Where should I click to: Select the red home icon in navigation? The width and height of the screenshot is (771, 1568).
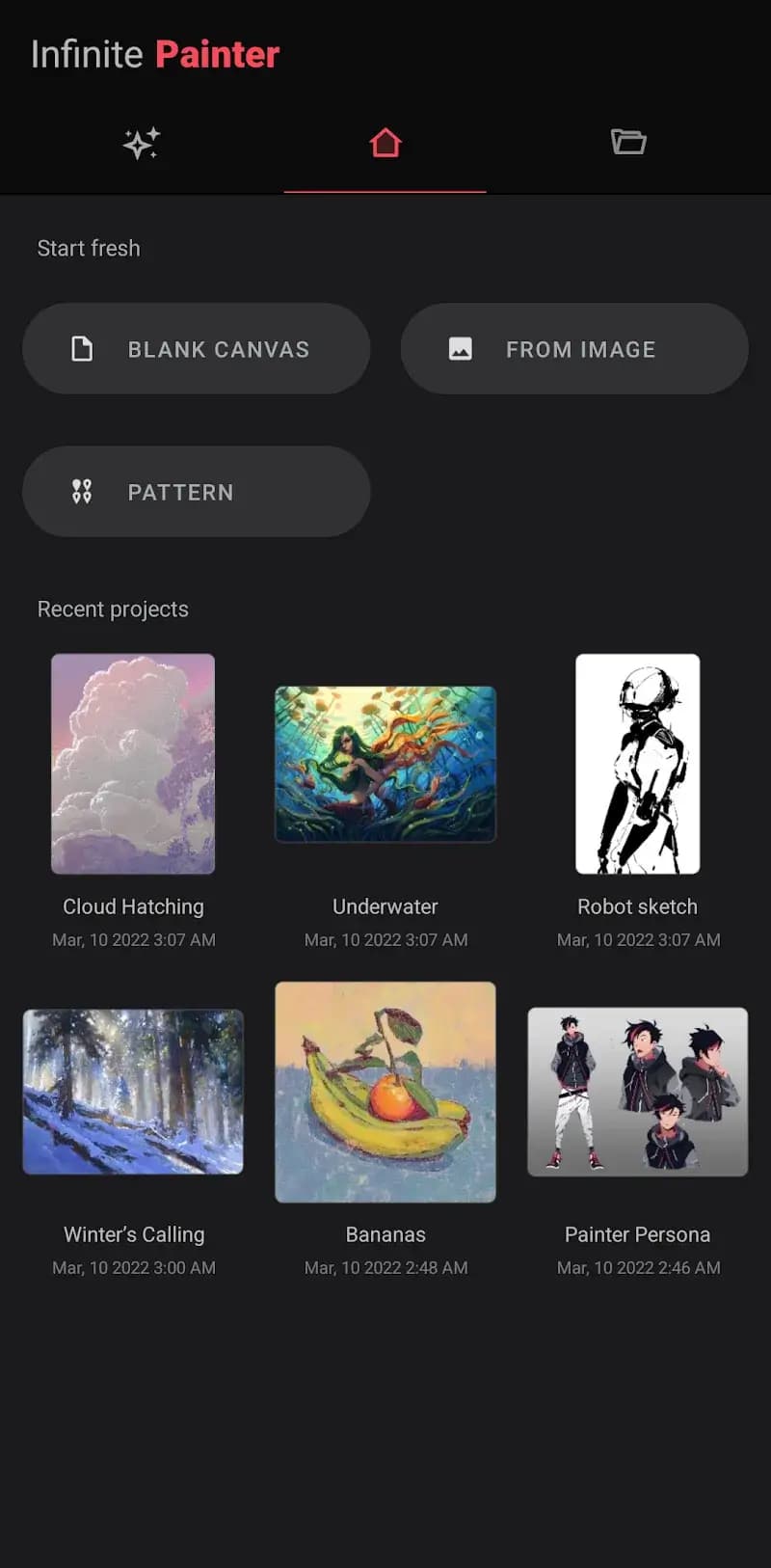point(385,142)
